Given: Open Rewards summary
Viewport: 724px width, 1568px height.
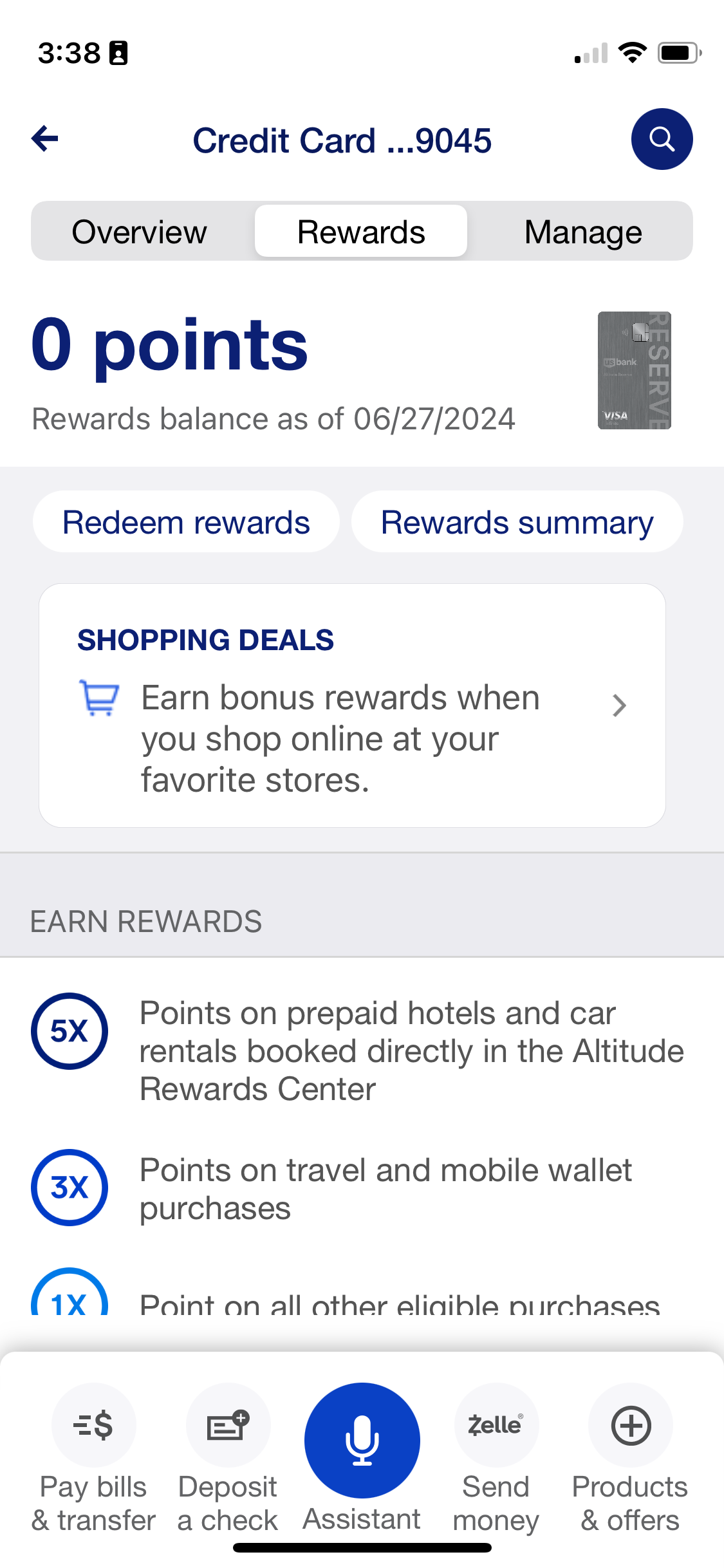Looking at the screenshot, I should (x=517, y=522).
